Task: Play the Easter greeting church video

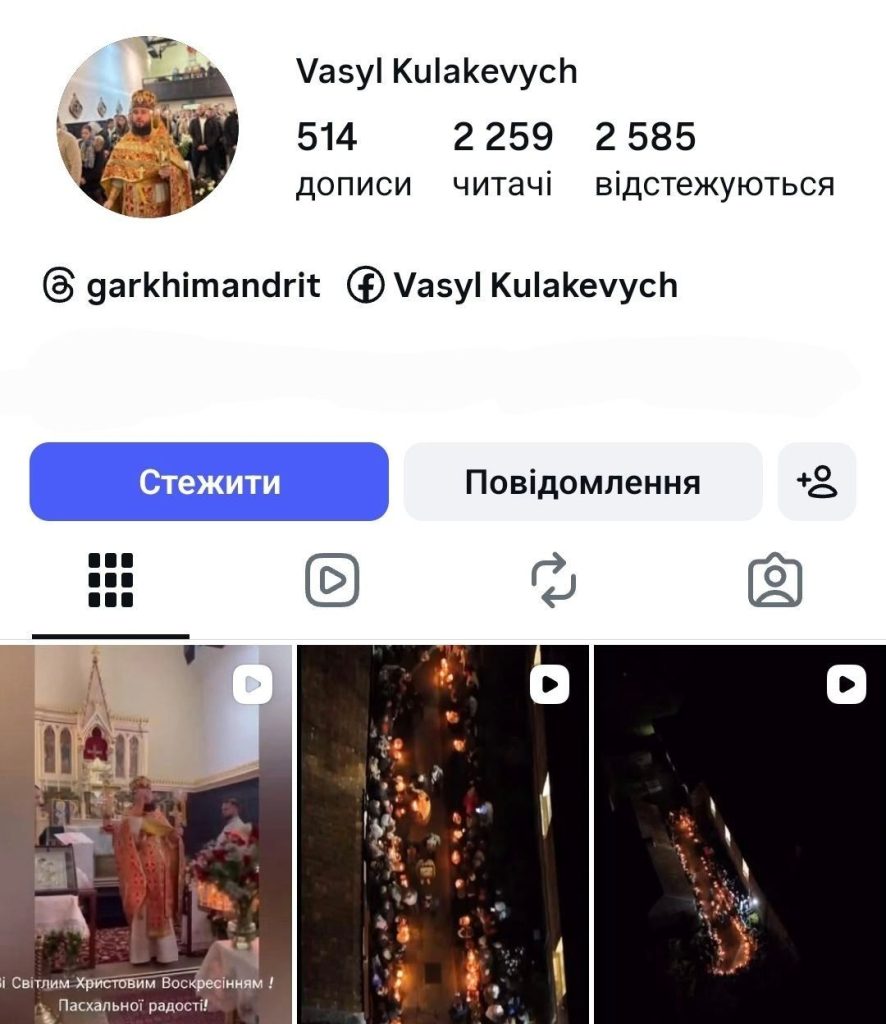Action: tap(146, 834)
